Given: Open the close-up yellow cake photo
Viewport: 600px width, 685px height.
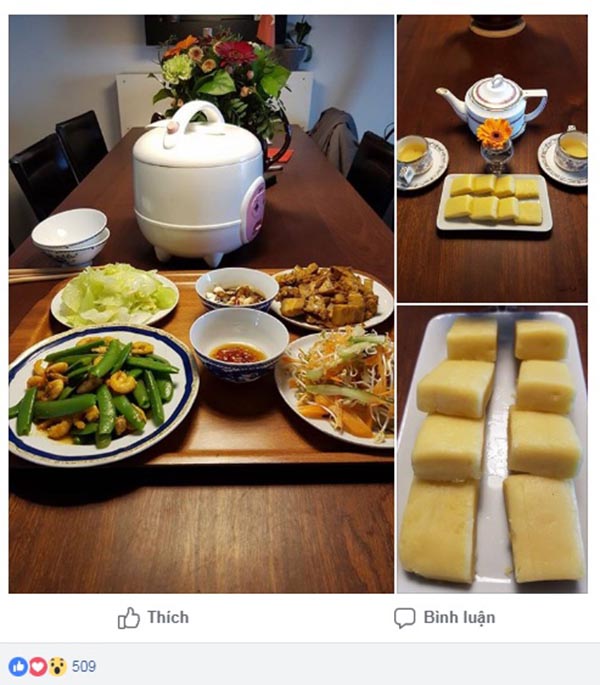Looking at the screenshot, I should pos(491,450).
